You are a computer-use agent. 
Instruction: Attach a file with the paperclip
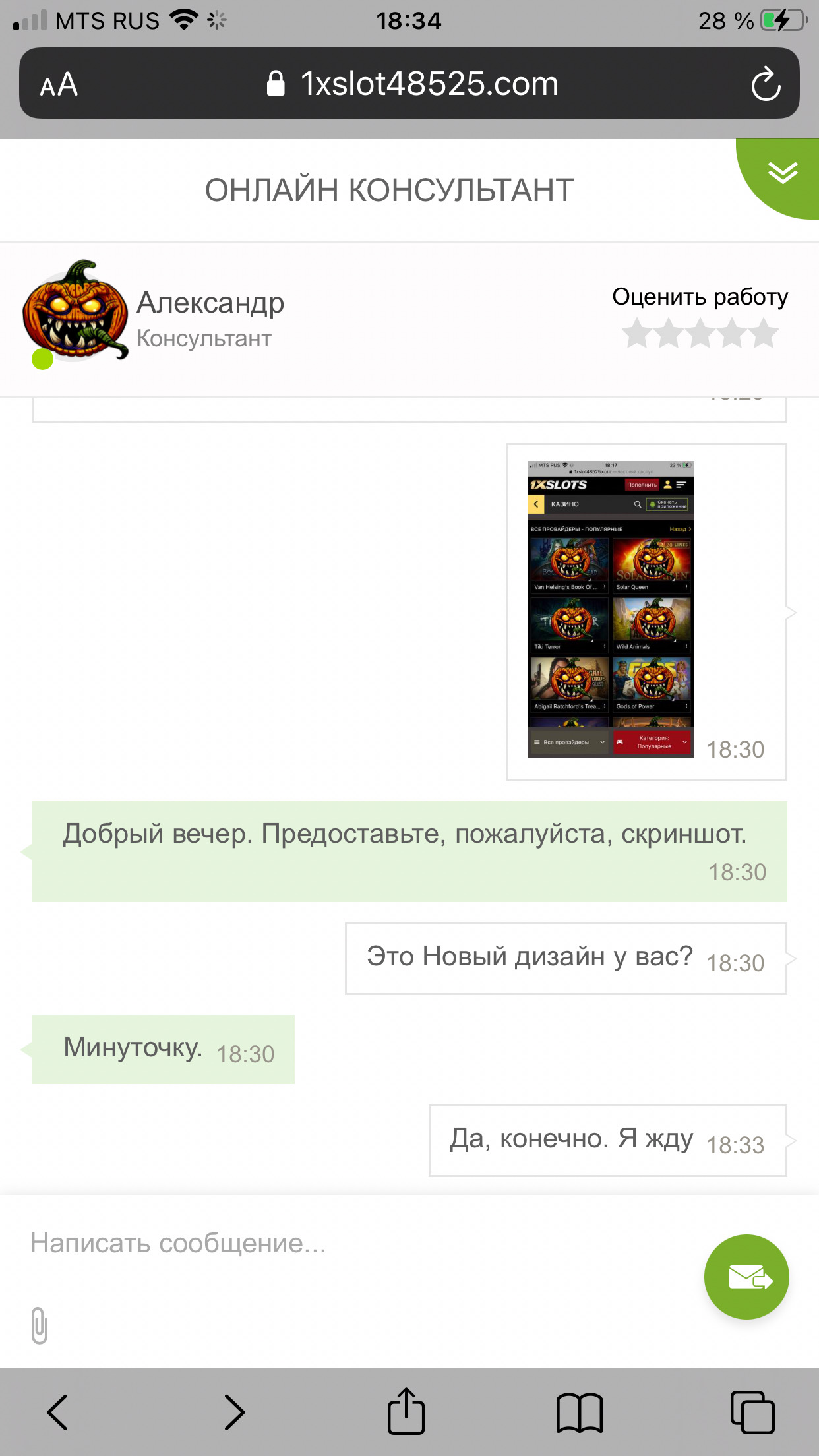[40, 1325]
